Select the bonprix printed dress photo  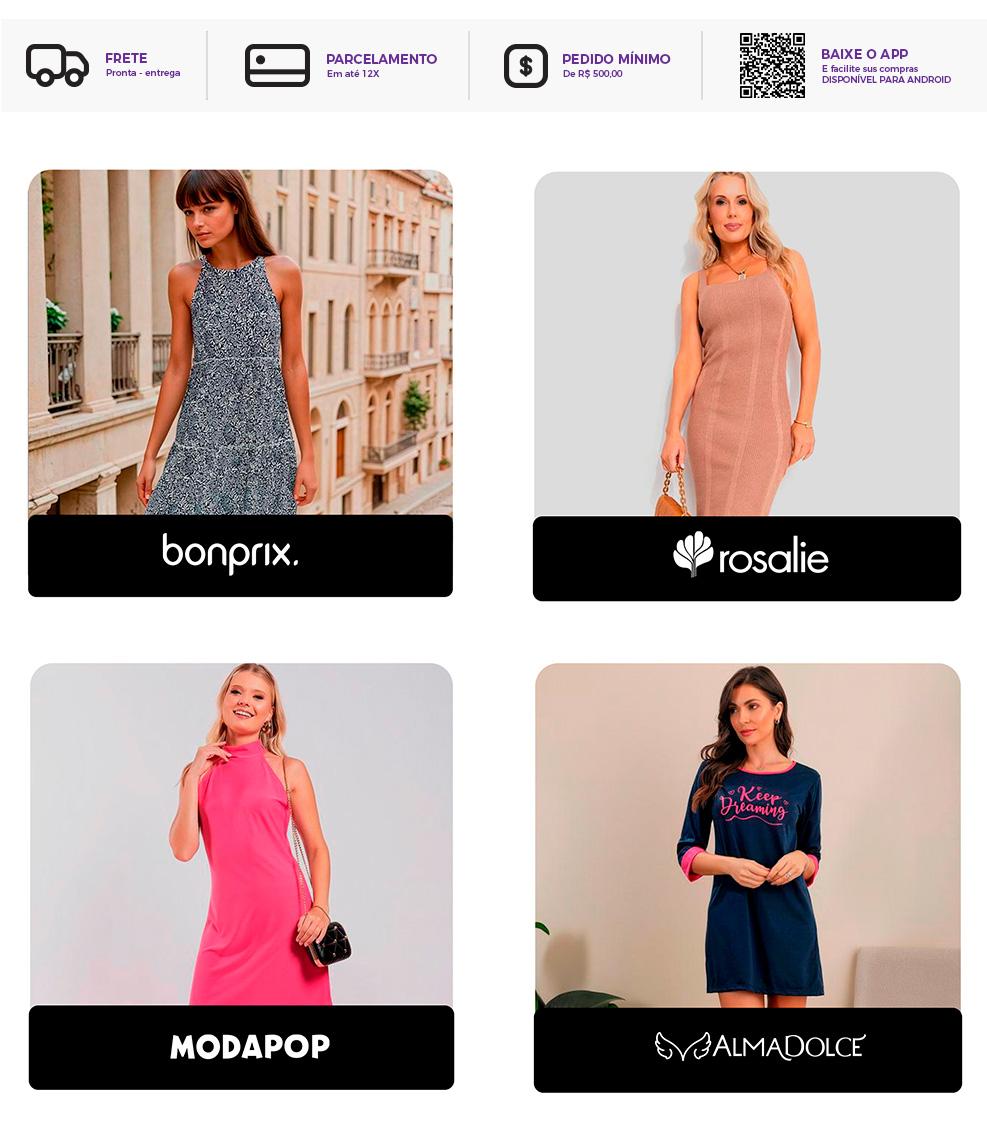pos(240,343)
